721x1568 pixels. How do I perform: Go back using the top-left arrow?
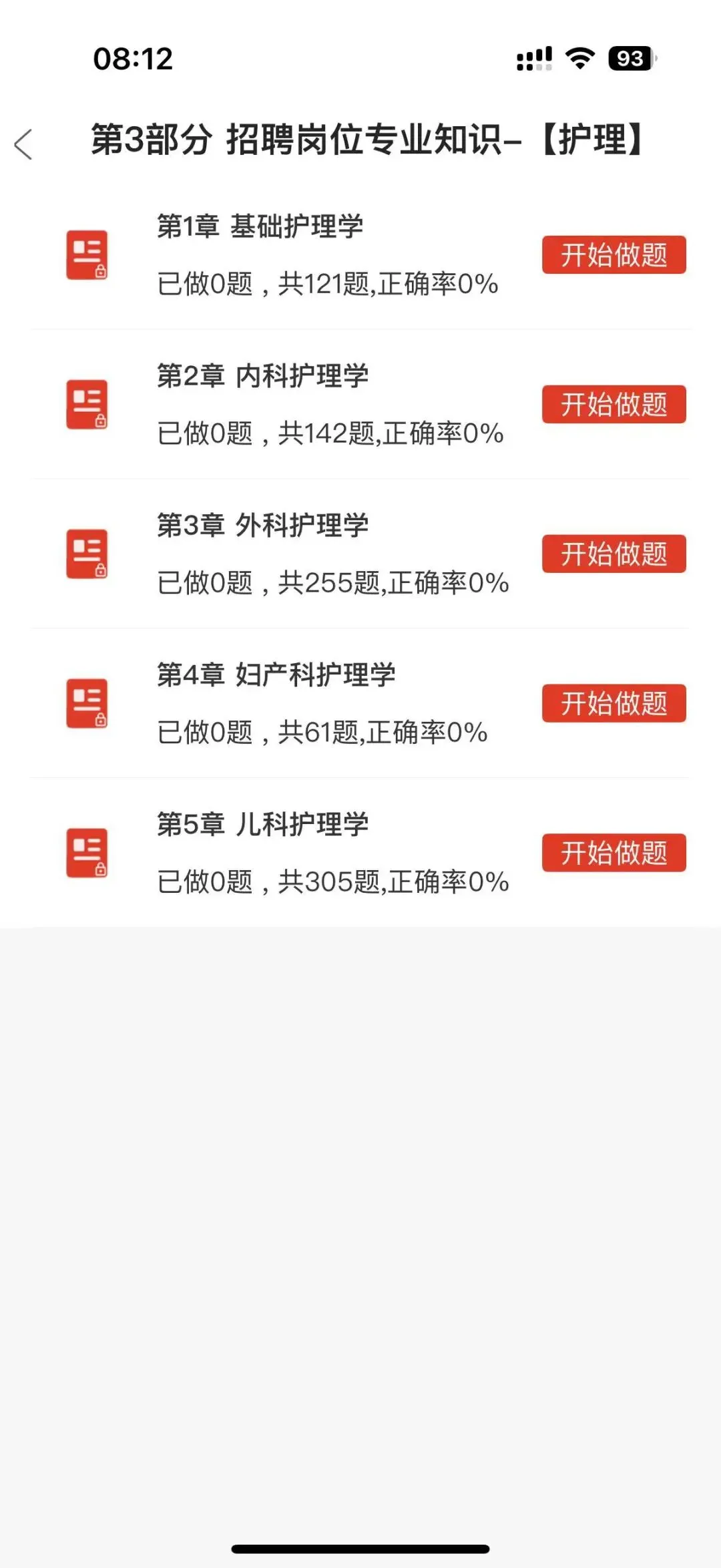[23, 144]
